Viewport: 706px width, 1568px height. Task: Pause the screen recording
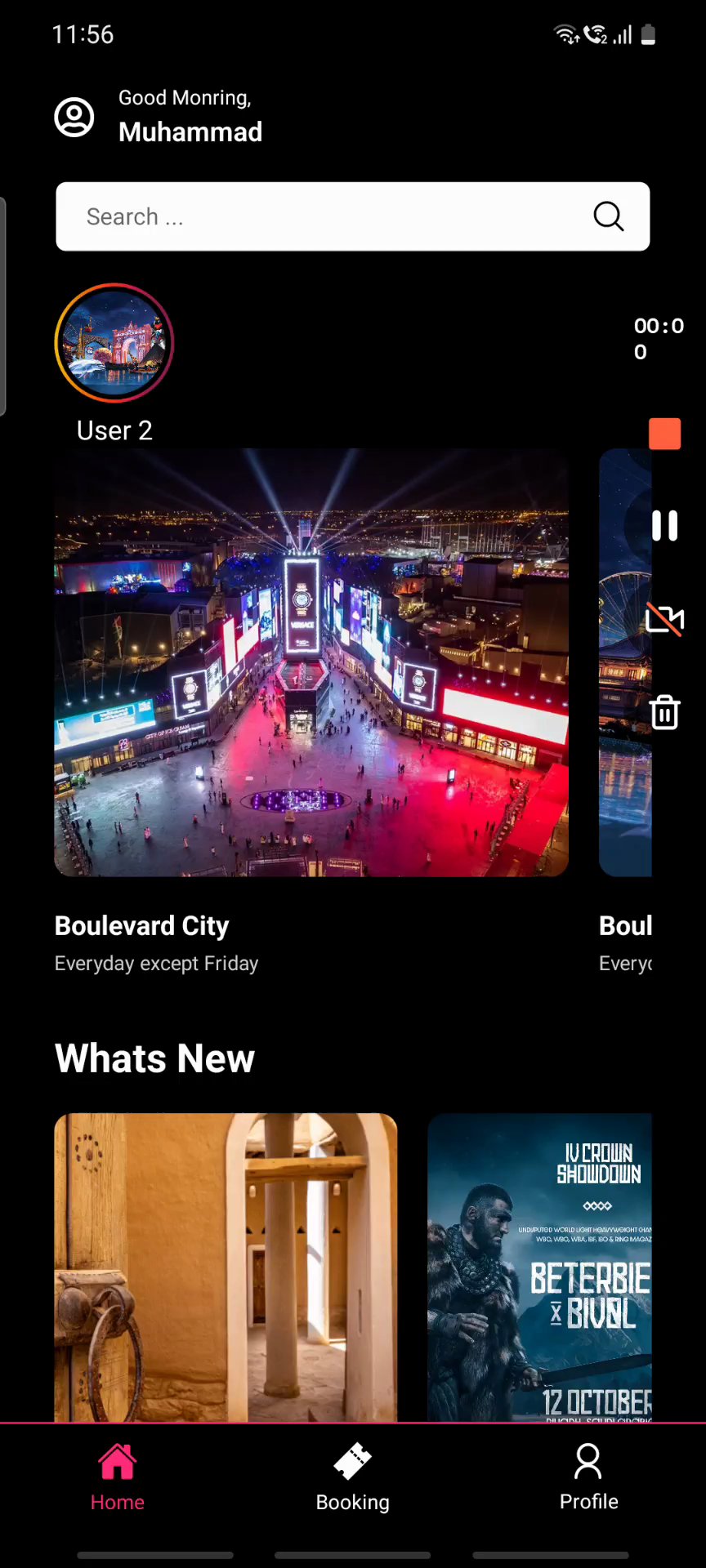pyautogui.click(x=664, y=526)
